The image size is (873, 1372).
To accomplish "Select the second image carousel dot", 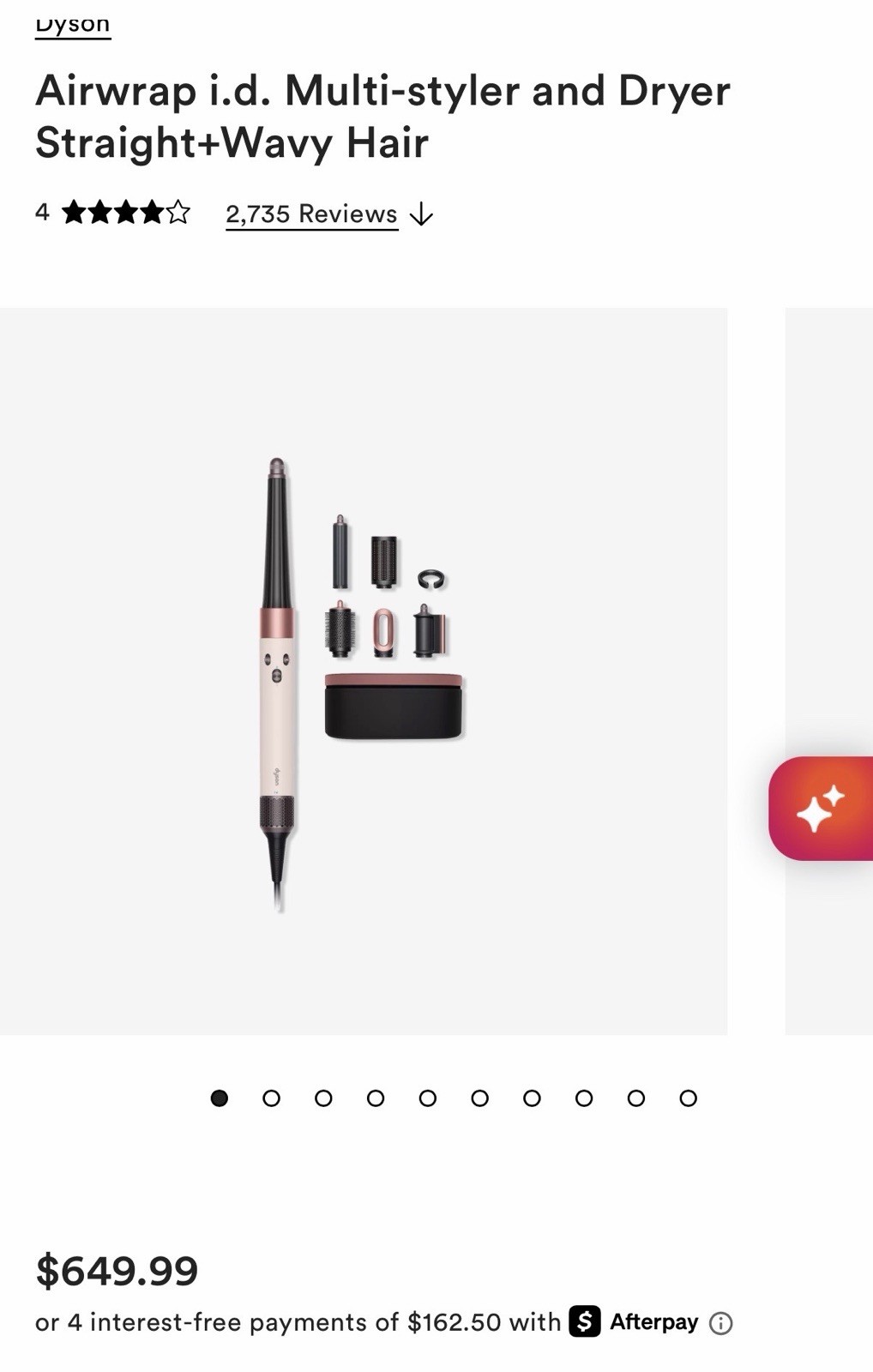I will [271, 1098].
